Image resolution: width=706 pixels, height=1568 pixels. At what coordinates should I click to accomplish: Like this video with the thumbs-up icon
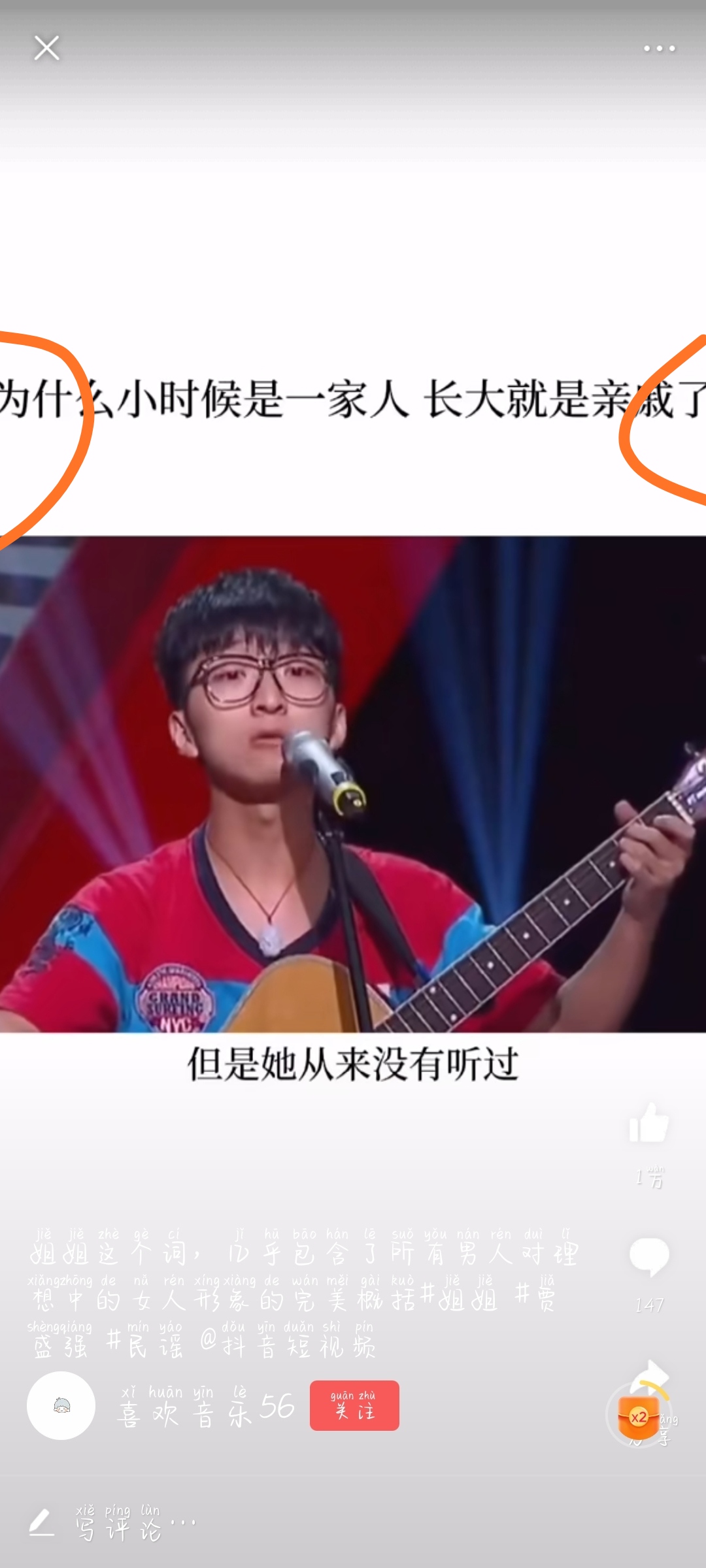pos(648,1123)
